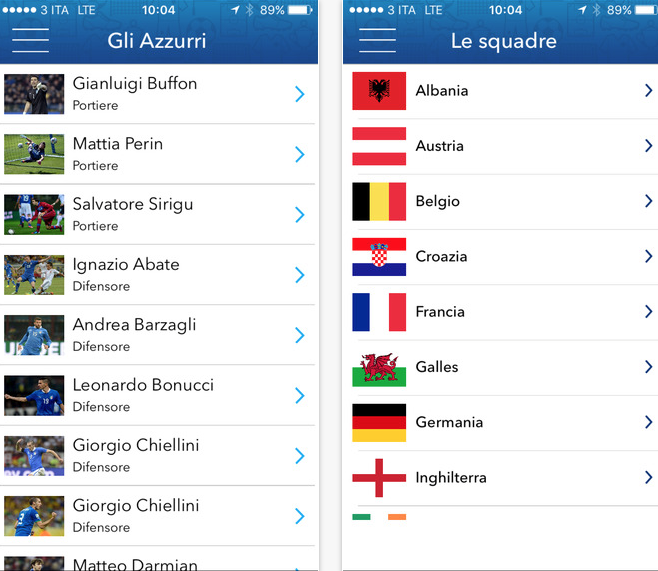Show Leonardo Bonucci's profile
This screenshot has width=658, height=571.
pos(160,395)
